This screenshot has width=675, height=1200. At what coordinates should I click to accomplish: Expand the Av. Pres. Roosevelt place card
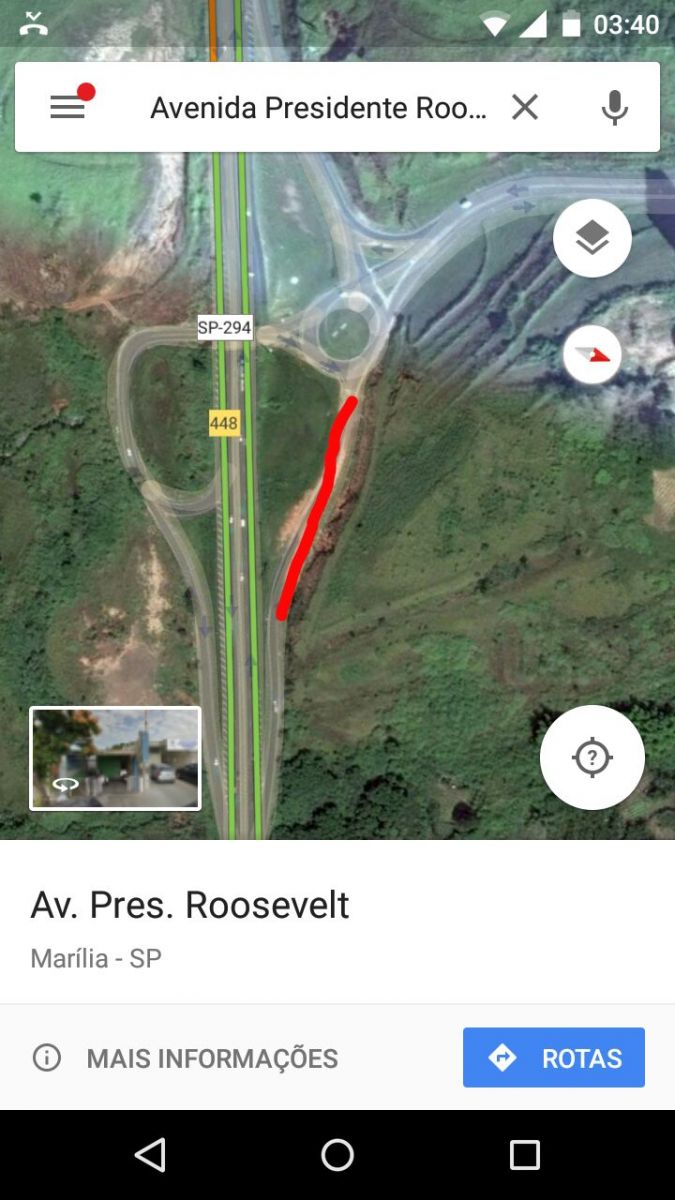(190, 905)
